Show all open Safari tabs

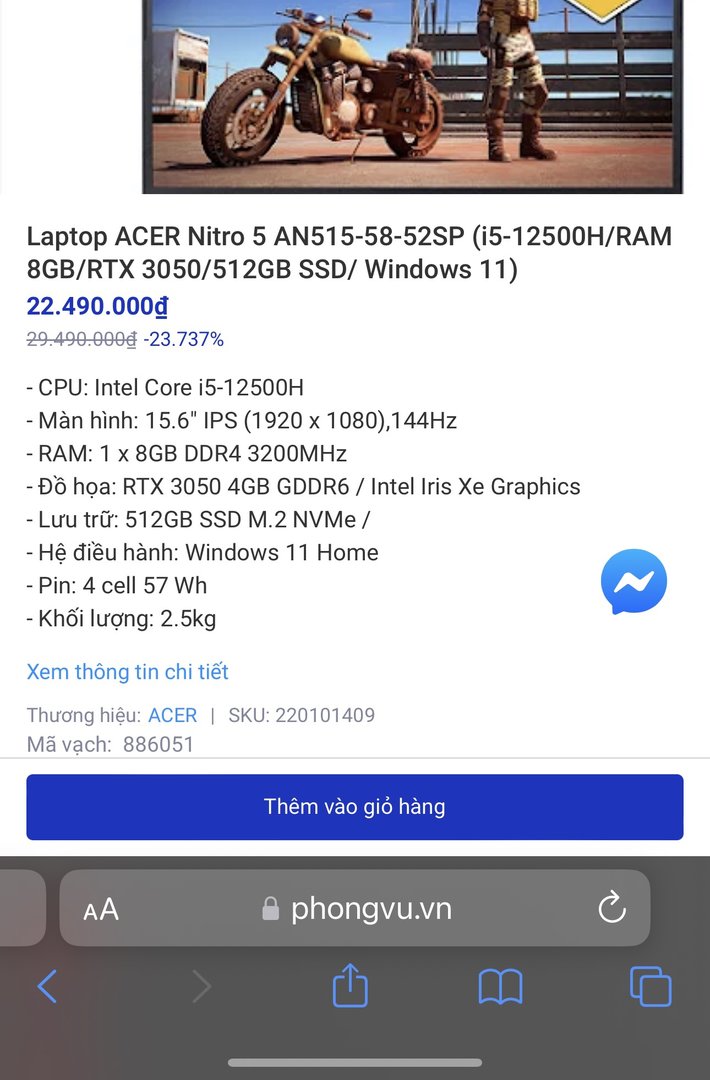tap(650, 987)
